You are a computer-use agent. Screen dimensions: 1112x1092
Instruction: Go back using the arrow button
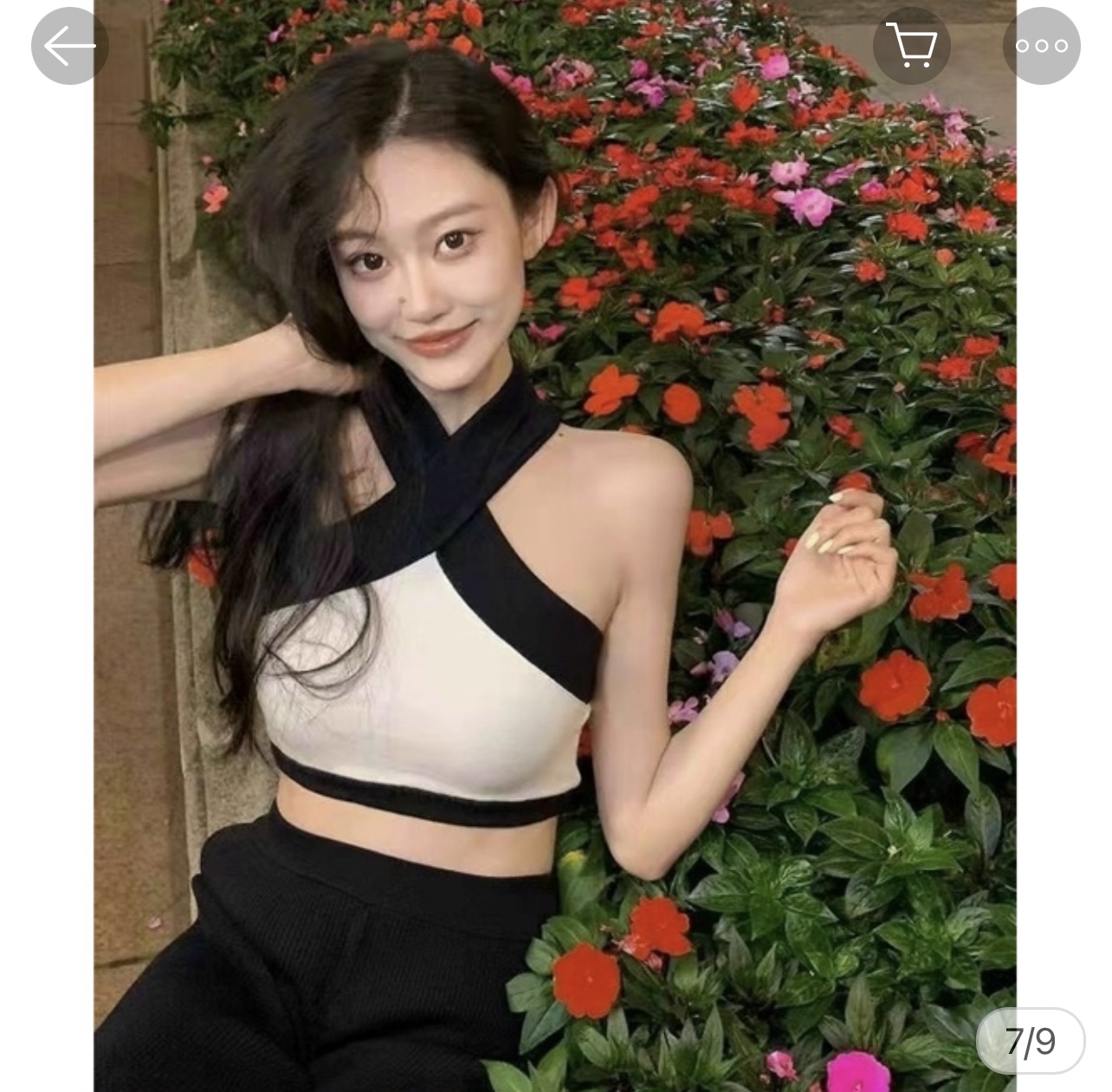(x=69, y=46)
